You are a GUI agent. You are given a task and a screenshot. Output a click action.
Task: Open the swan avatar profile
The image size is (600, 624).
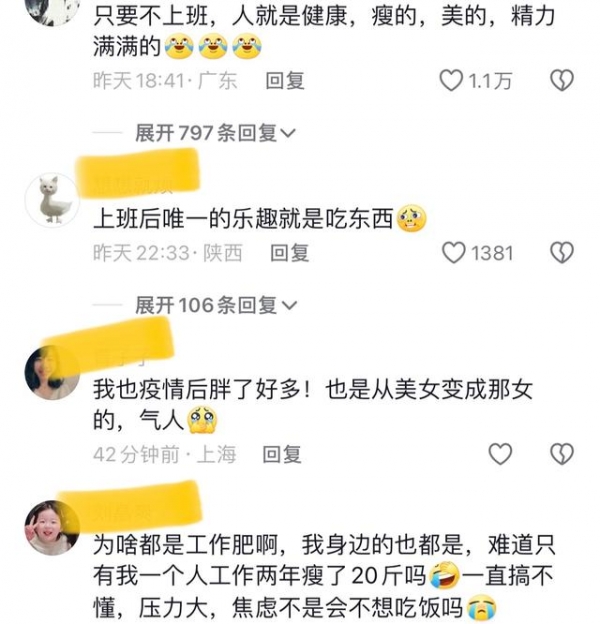[51, 200]
